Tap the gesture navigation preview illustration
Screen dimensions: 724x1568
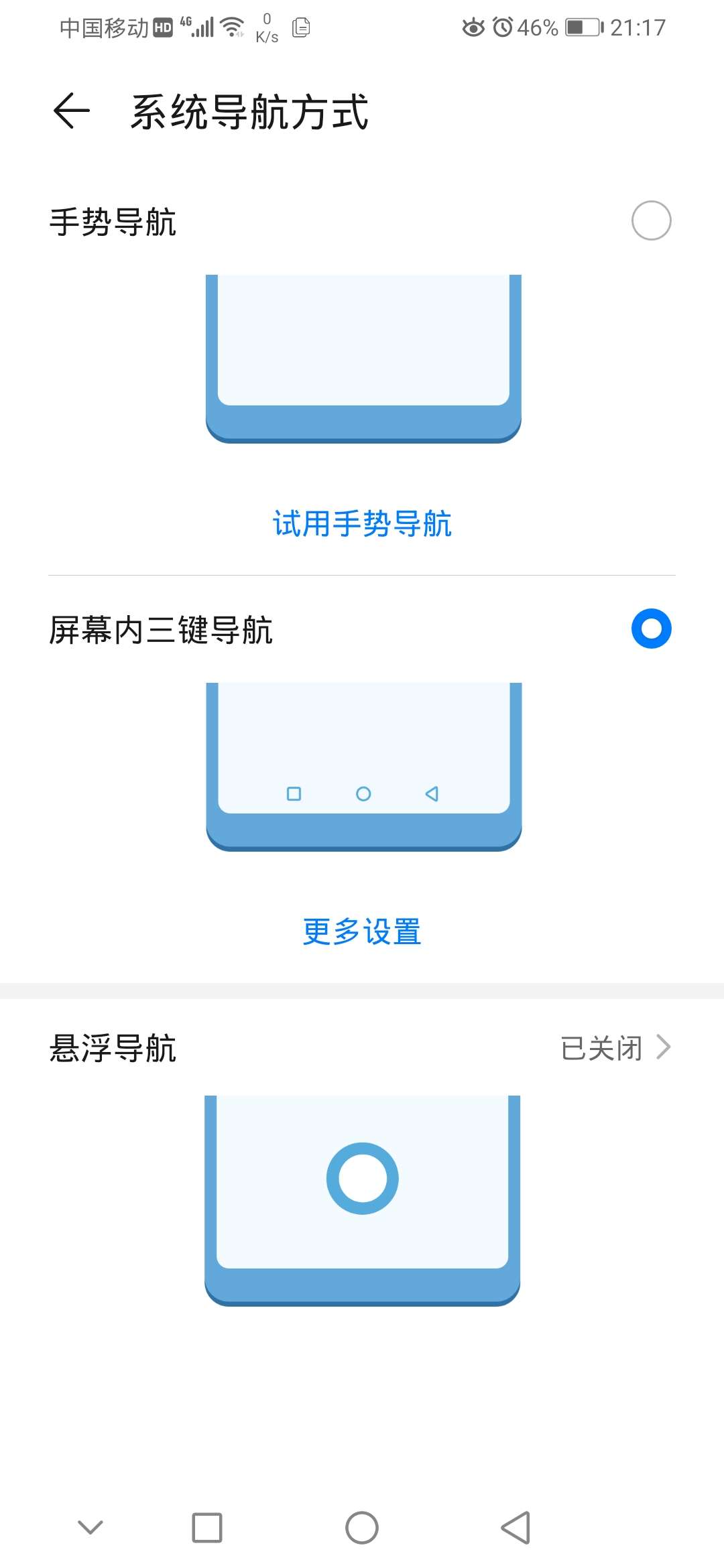coord(362,355)
